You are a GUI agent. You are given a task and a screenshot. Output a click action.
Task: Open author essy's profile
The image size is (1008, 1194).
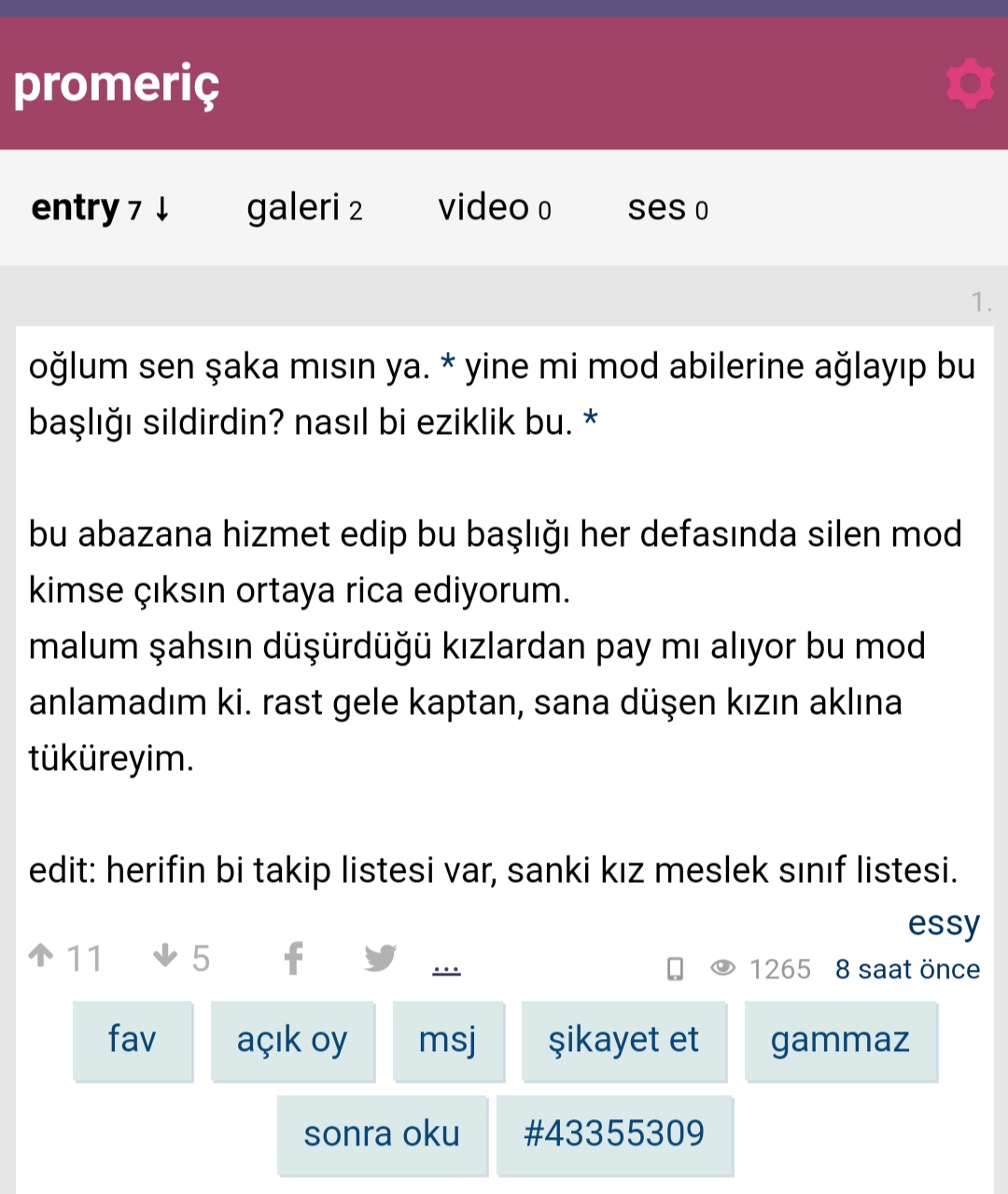pyautogui.click(x=943, y=922)
